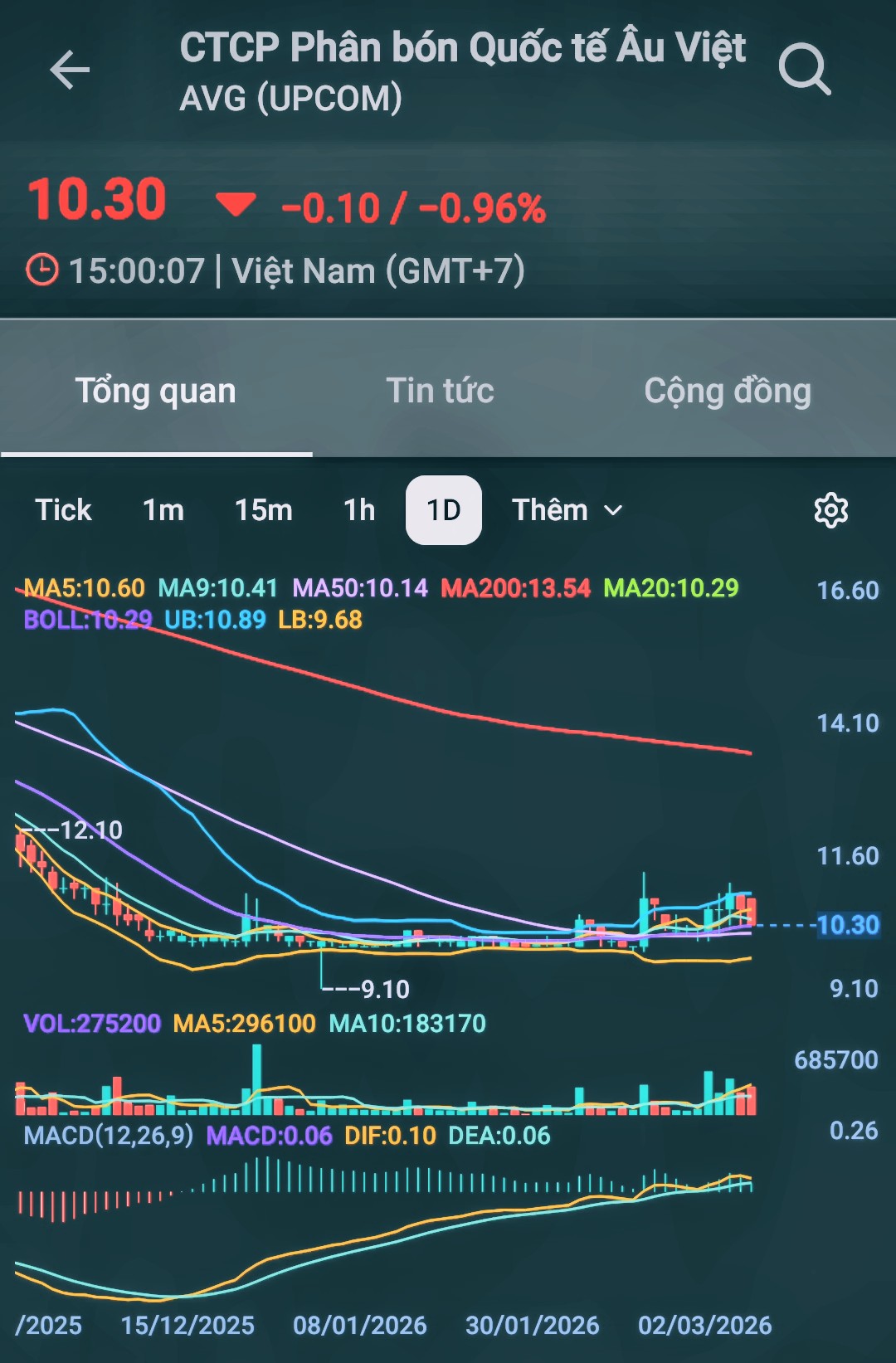Go back using the arrow icon
Image resolution: width=896 pixels, height=1363 pixels.
click(70, 70)
